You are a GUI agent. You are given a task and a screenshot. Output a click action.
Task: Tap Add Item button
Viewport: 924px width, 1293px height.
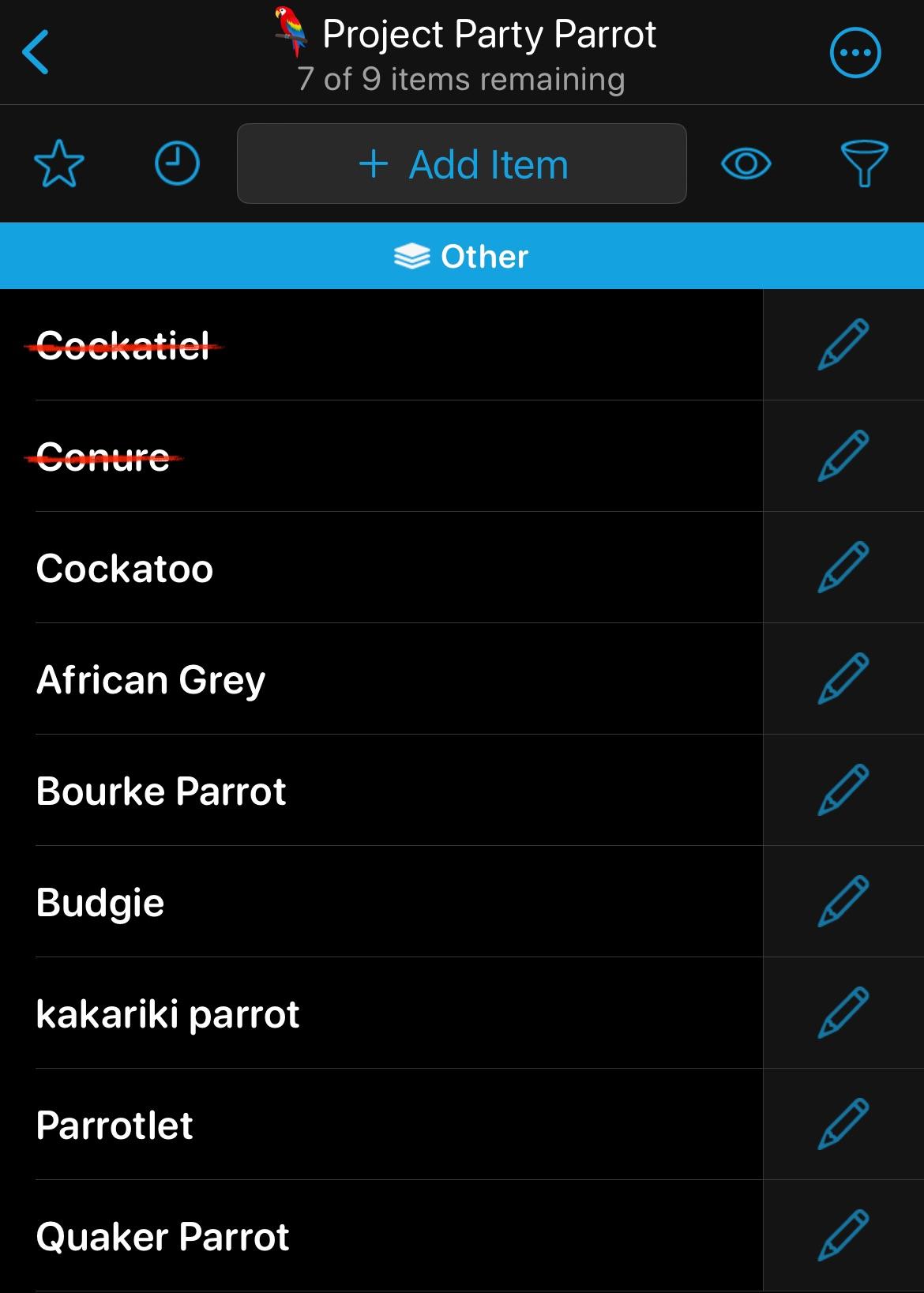(x=462, y=164)
